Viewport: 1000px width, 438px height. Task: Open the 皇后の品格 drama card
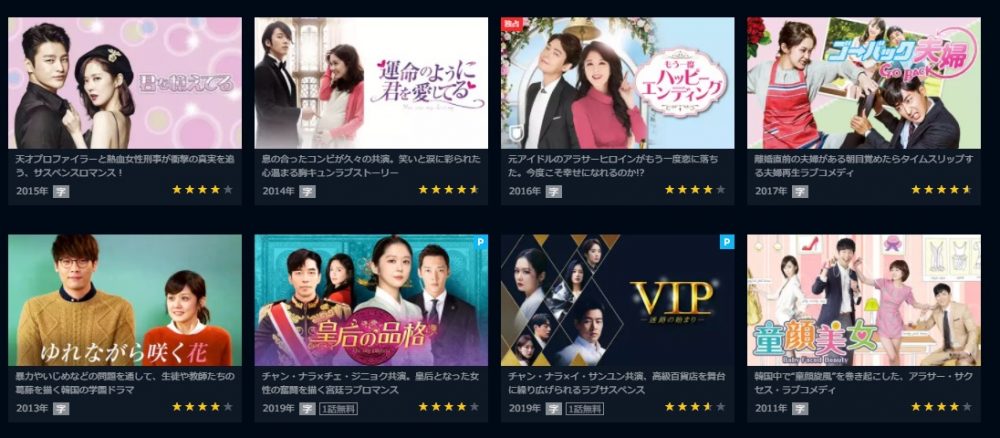point(371,301)
